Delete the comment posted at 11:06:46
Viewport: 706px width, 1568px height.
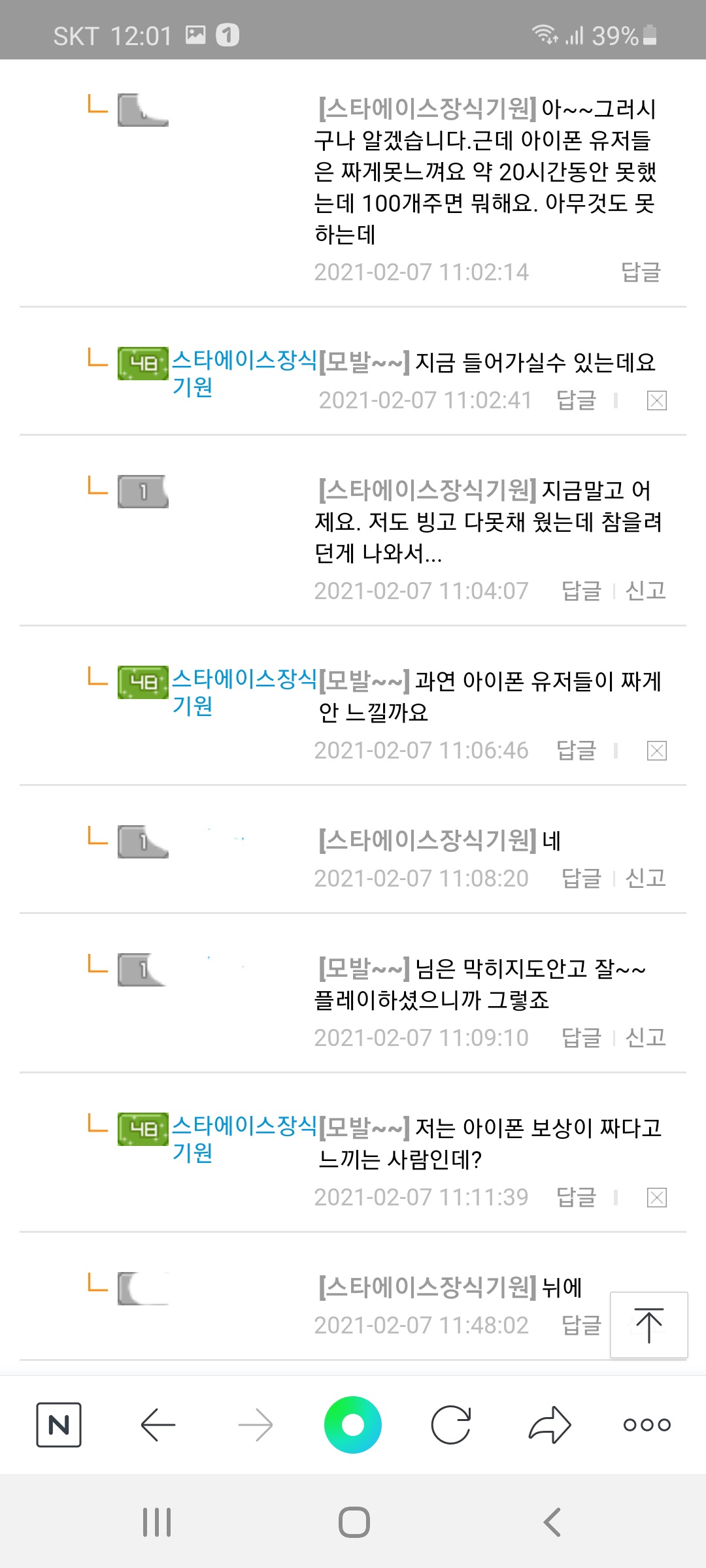click(x=656, y=751)
